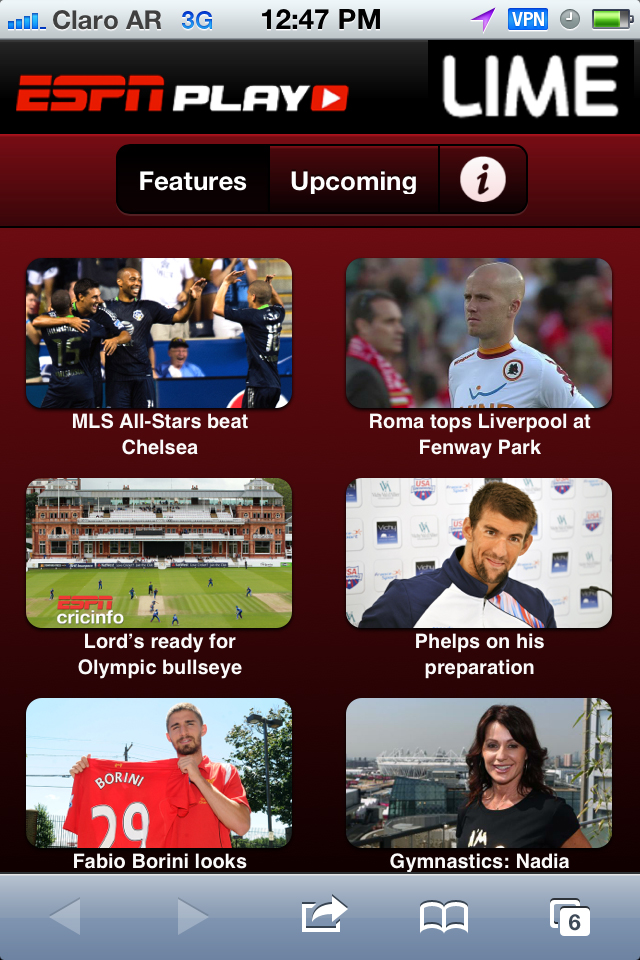640x960 pixels.
Task: Show the open browser pages
Action: [x=569, y=916]
